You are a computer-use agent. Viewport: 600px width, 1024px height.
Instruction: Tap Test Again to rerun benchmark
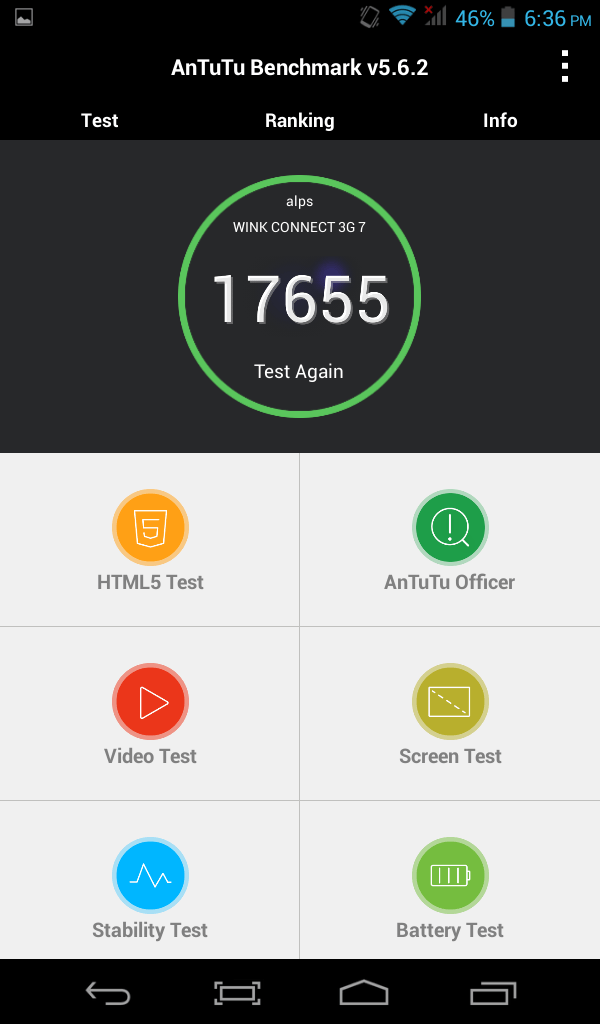[x=299, y=372]
